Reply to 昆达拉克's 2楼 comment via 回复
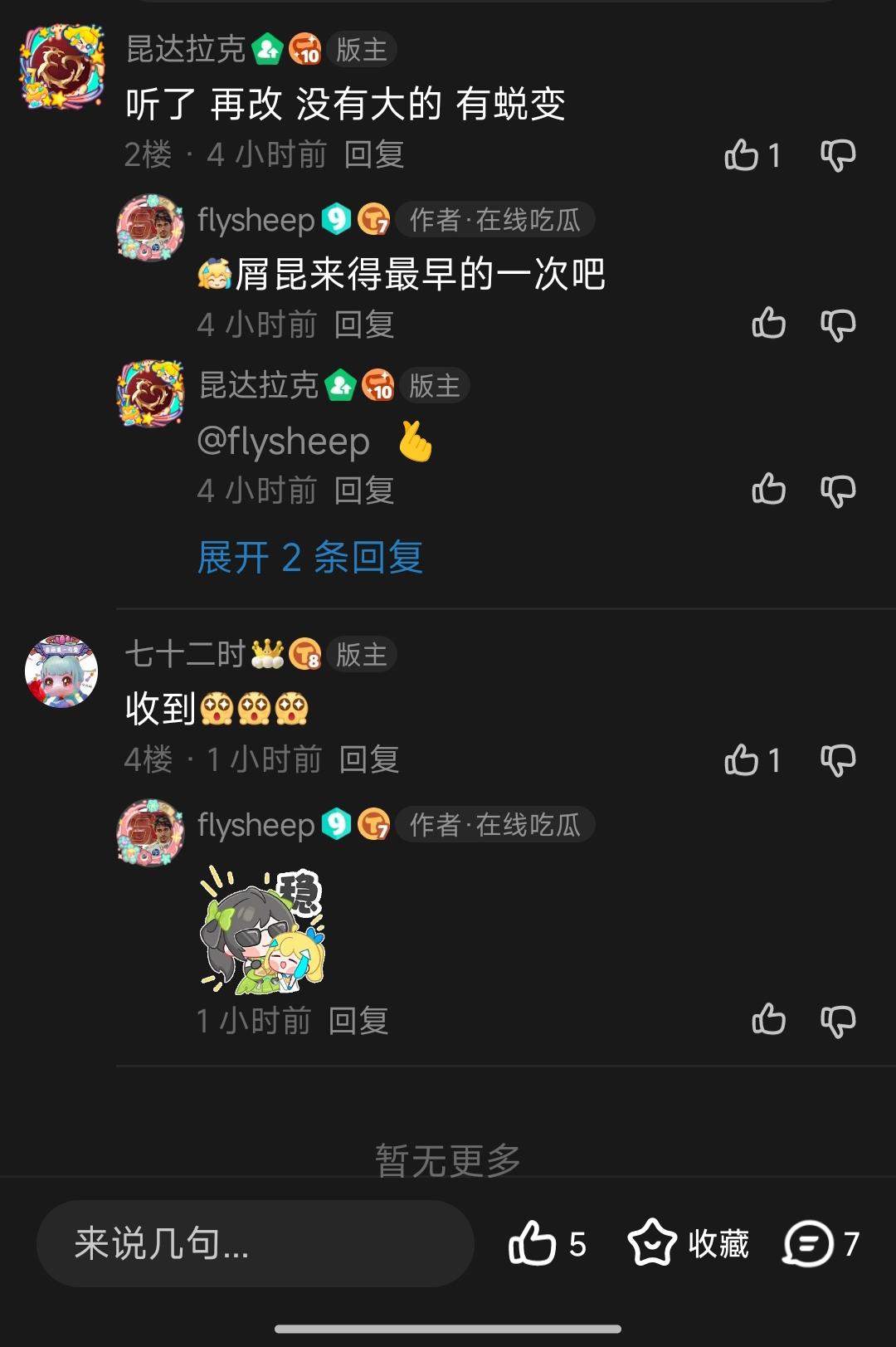Viewport: 896px width, 1347px height. 375,155
